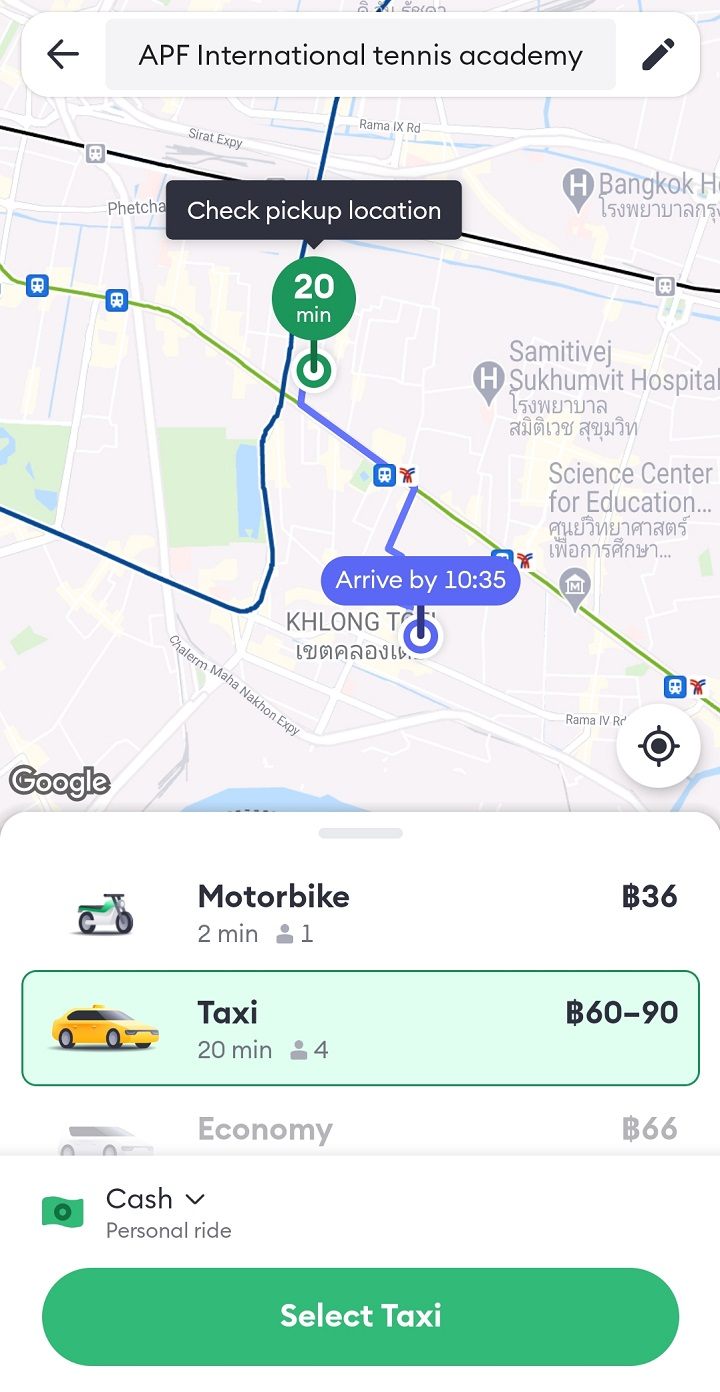
Task: Open the Cash payment method dropdown
Action: (x=156, y=1199)
